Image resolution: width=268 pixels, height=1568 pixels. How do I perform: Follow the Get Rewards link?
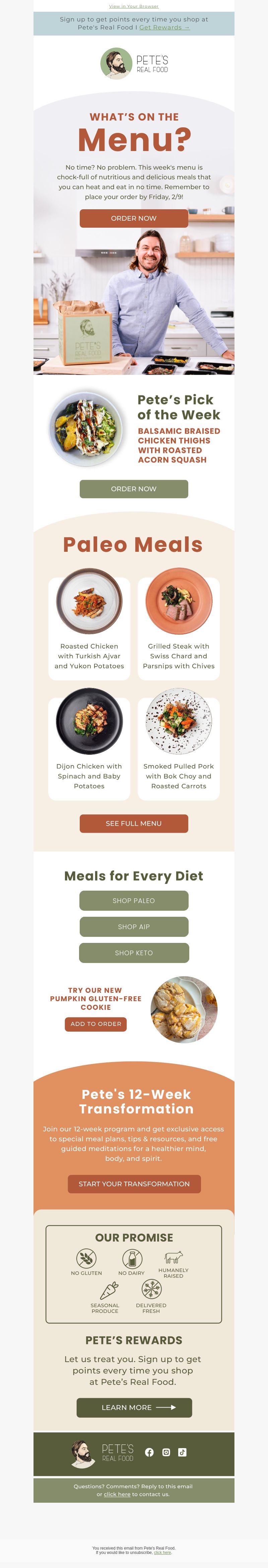click(x=164, y=27)
